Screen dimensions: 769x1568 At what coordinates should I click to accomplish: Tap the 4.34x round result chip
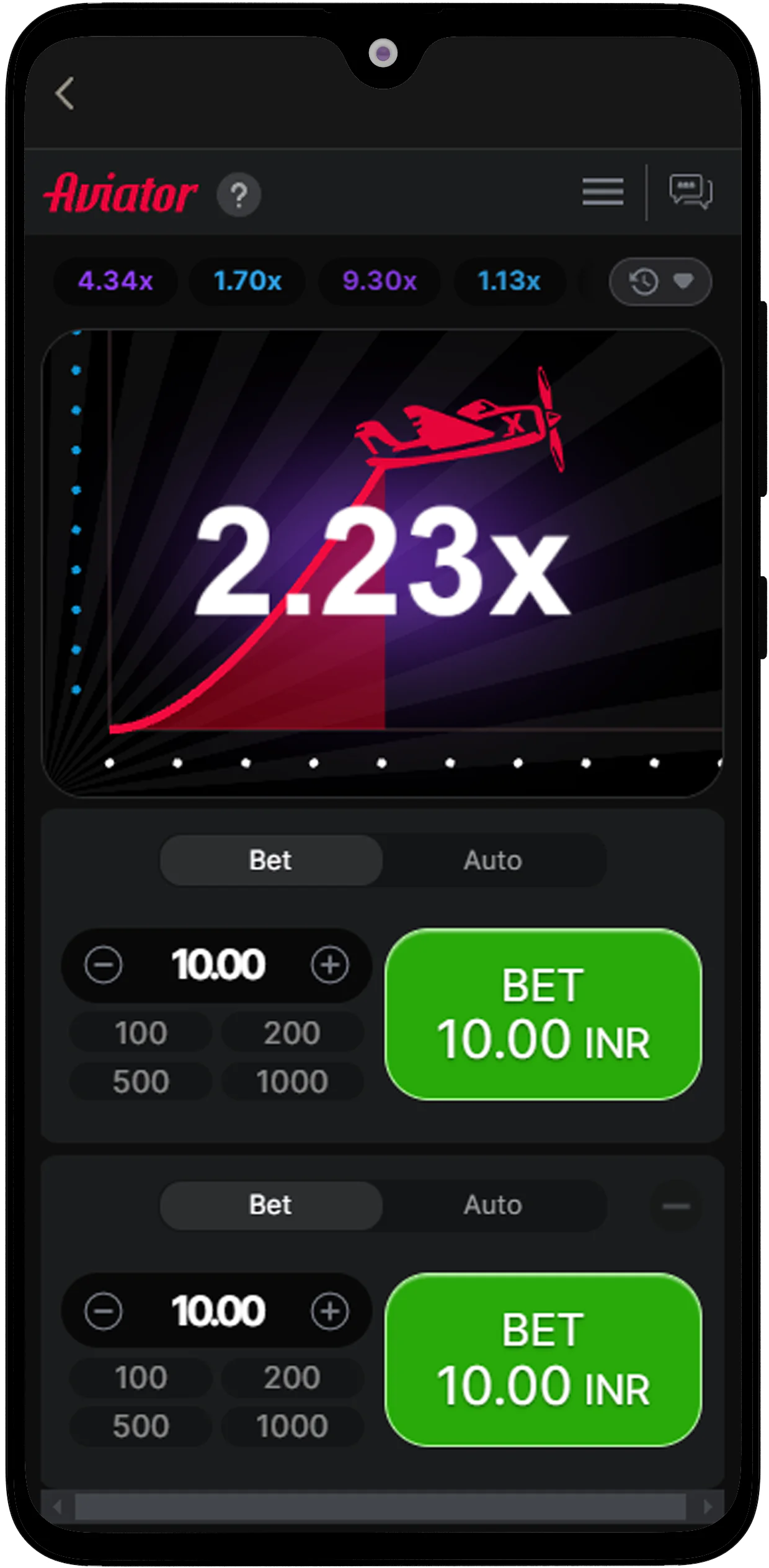tap(116, 282)
